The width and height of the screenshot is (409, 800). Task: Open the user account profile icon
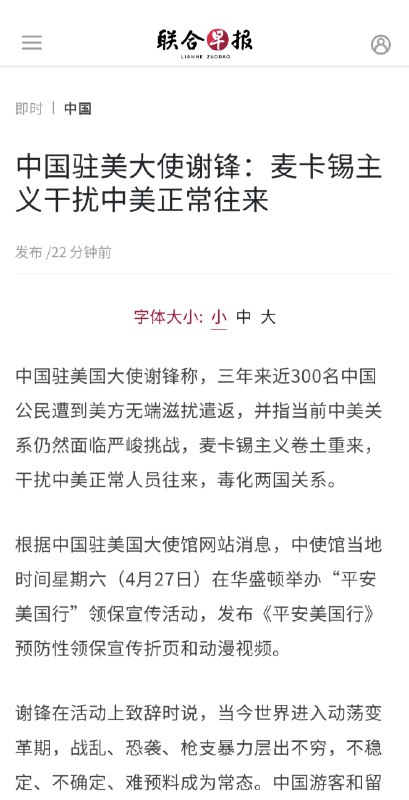(380, 45)
